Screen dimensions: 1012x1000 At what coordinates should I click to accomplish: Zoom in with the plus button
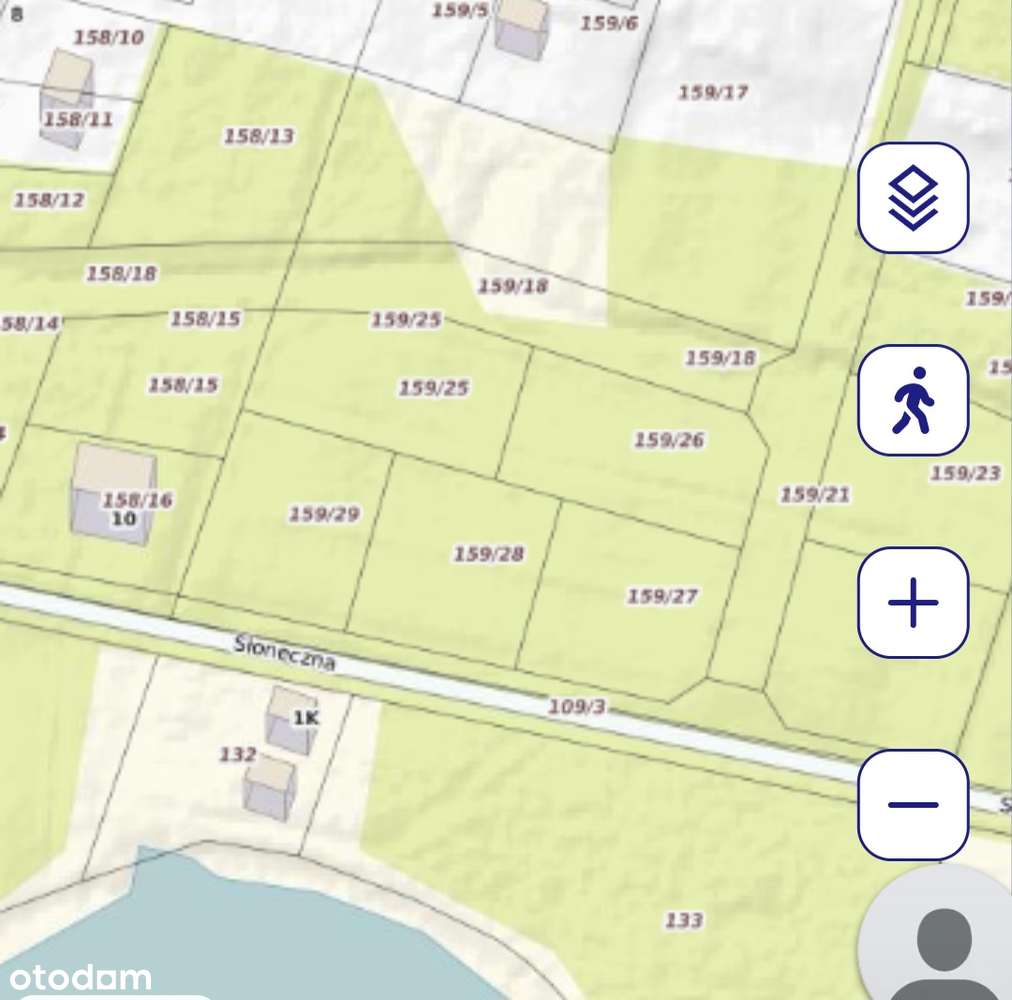click(x=913, y=603)
